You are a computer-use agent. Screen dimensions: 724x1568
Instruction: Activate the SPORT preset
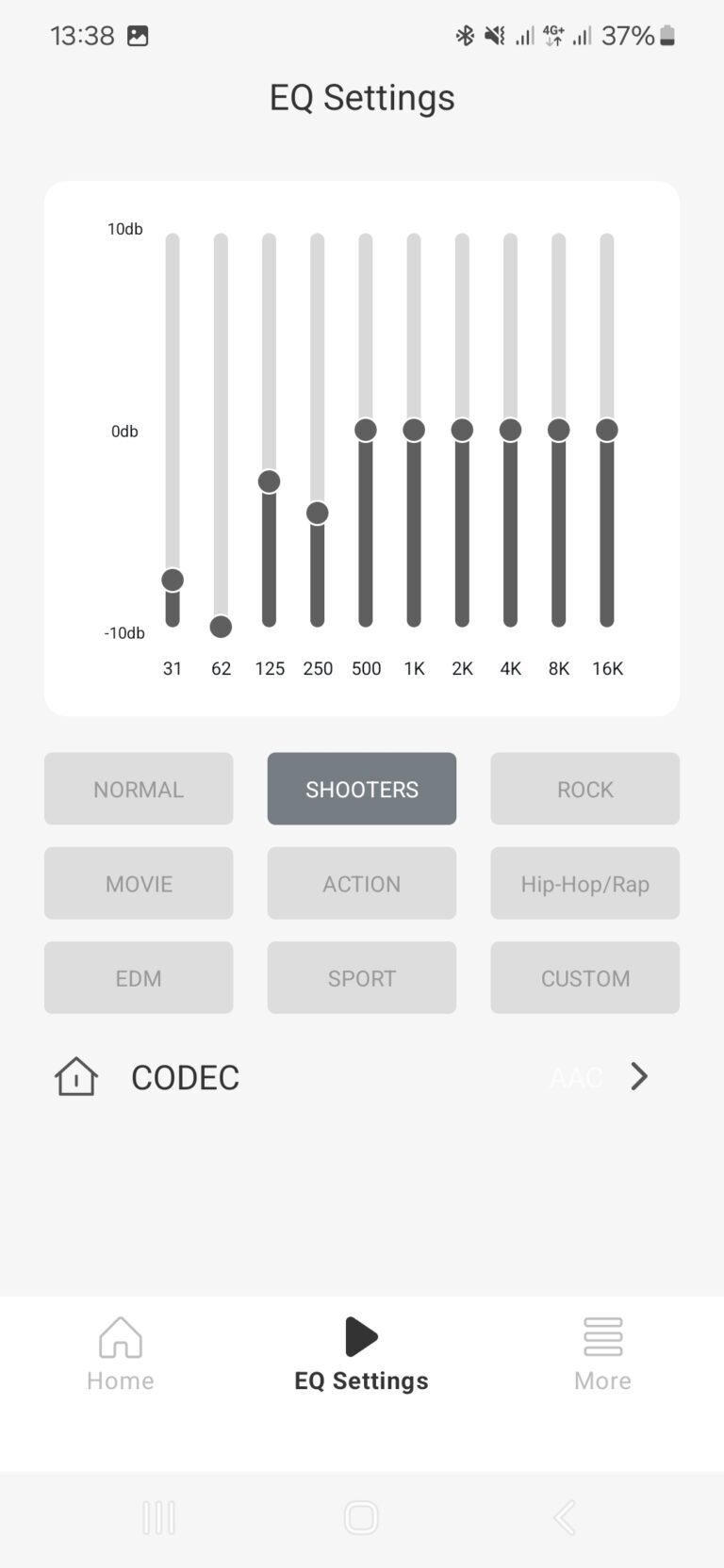[x=362, y=977]
